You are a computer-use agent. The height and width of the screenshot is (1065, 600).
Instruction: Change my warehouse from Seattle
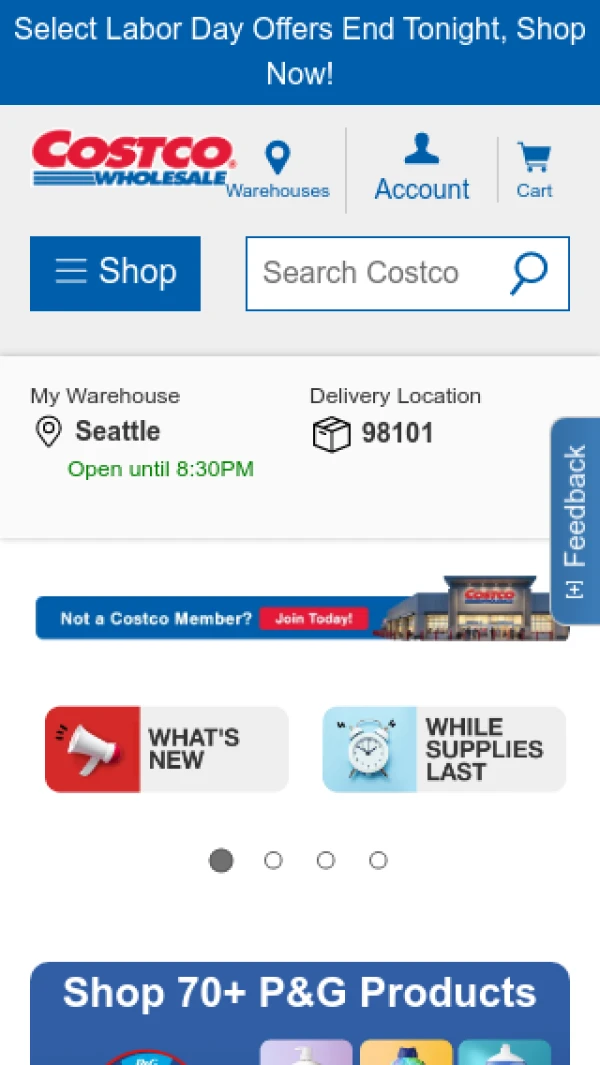click(117, 432)
